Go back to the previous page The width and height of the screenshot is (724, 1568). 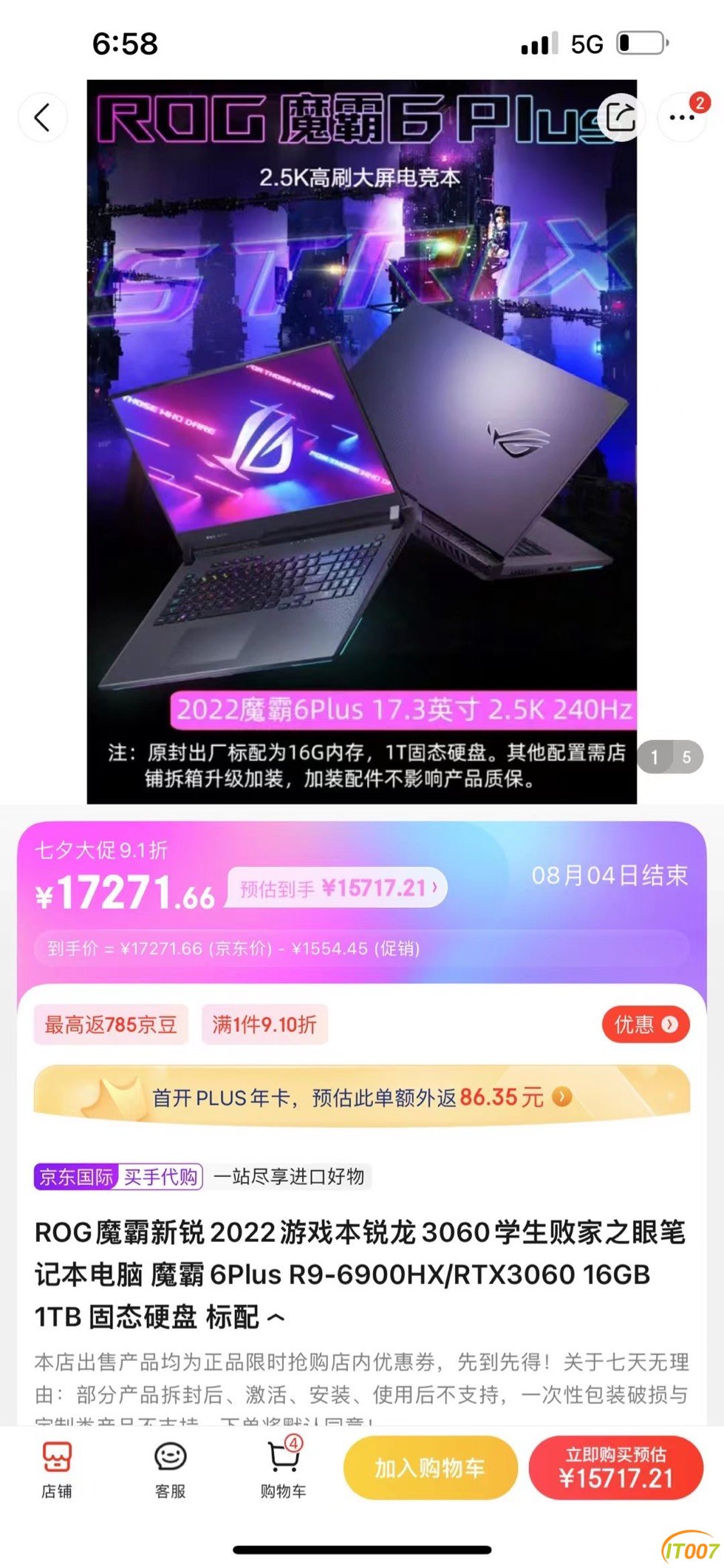point(42,118)
